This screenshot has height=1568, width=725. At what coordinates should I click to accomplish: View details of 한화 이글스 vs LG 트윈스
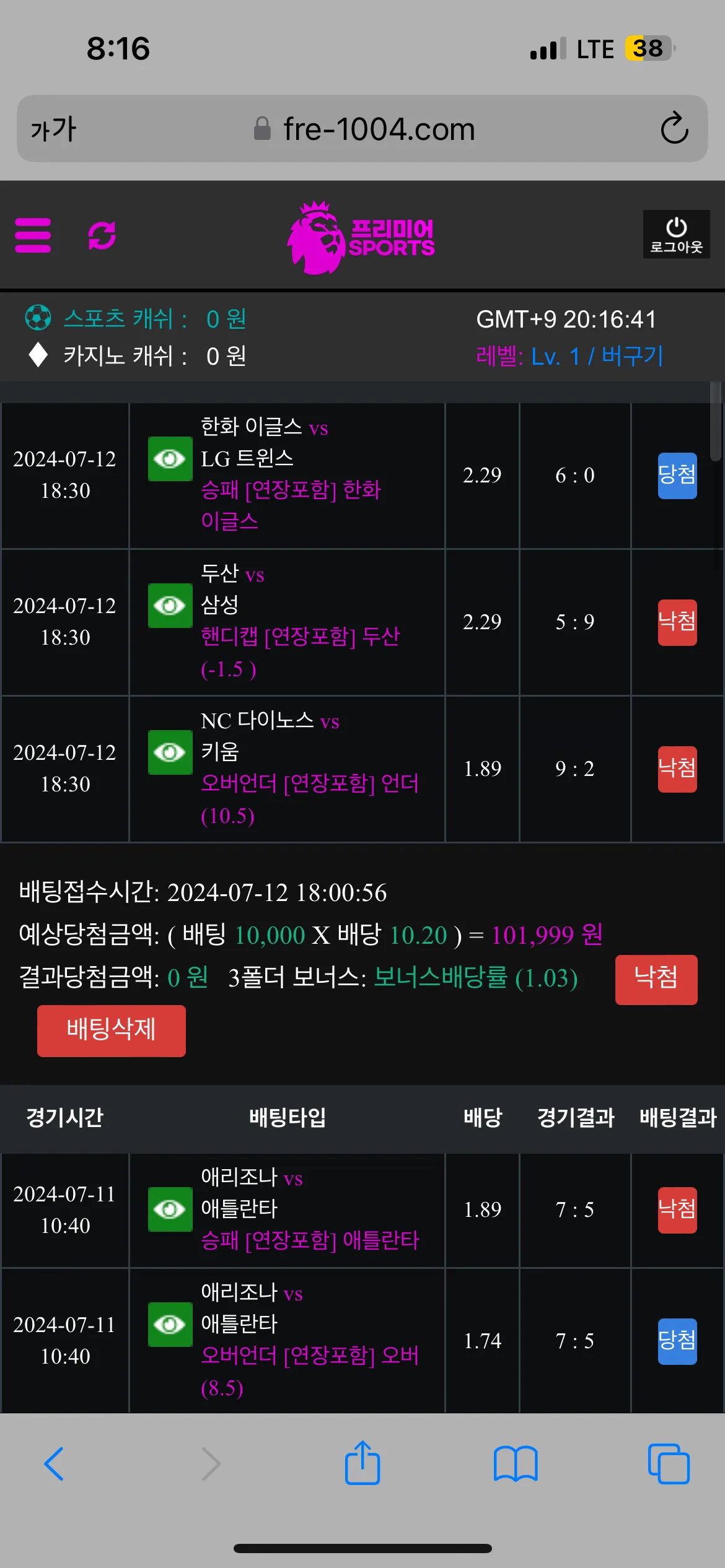point(170,459)
